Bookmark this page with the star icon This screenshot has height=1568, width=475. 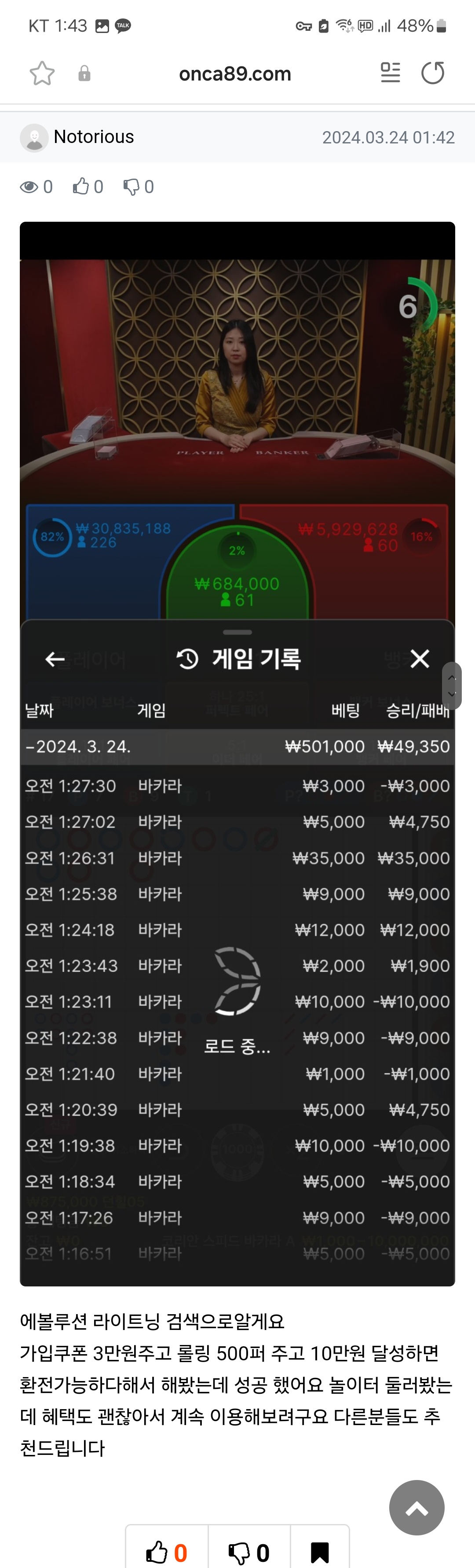[x=42, y=73]
